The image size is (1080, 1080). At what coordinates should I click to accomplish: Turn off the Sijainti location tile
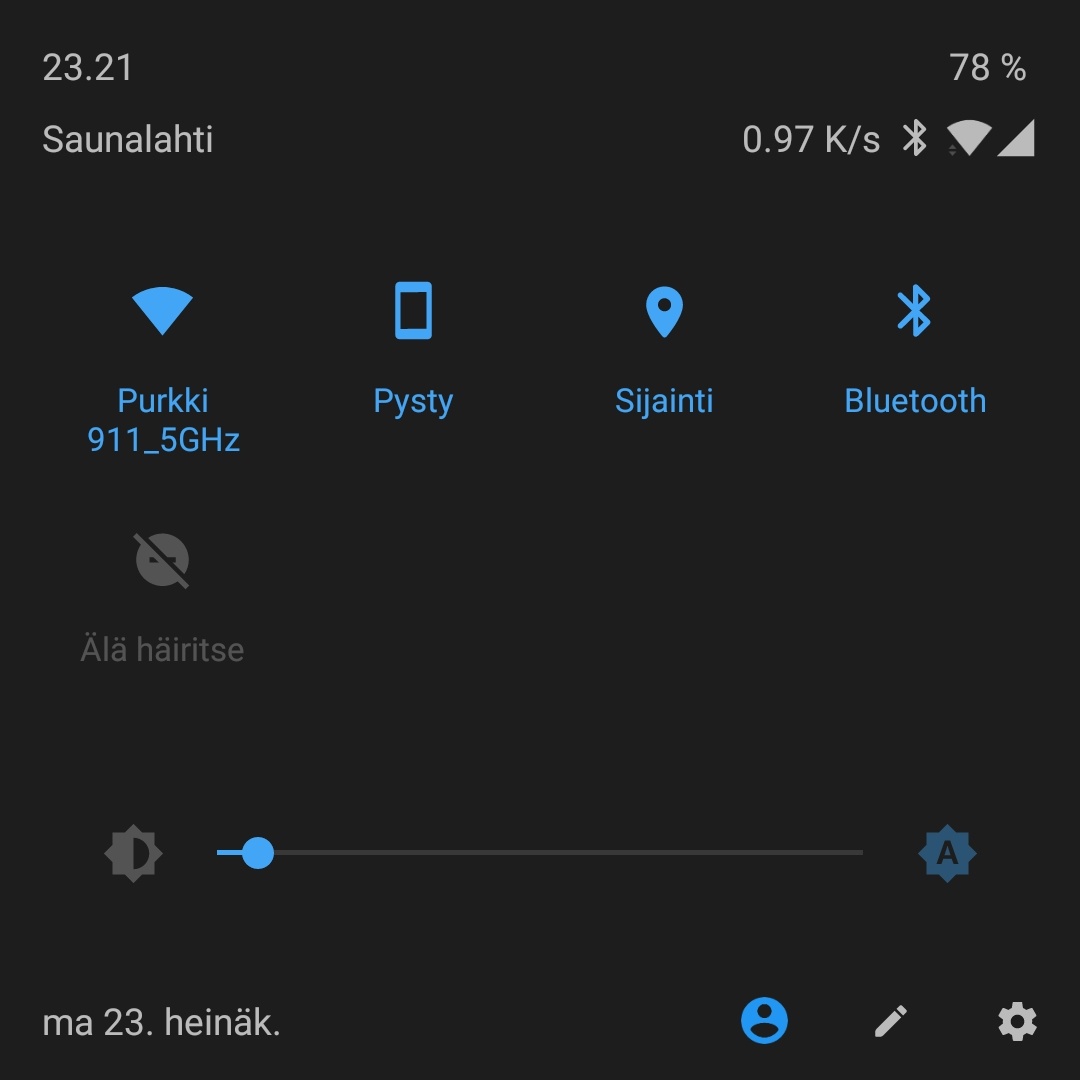tap(664, 312)
